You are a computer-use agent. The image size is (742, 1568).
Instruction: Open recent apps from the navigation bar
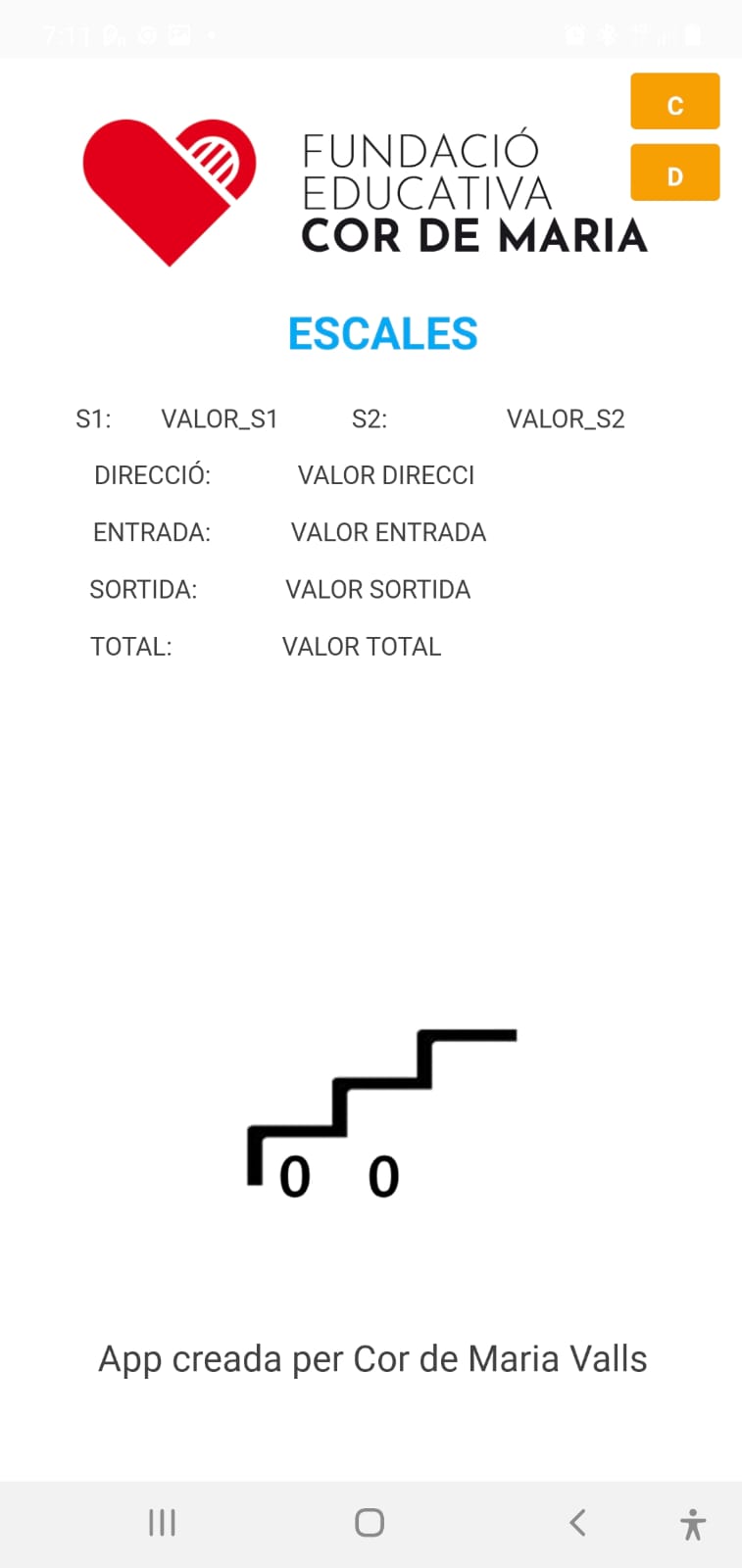(x=163, y=1522)
